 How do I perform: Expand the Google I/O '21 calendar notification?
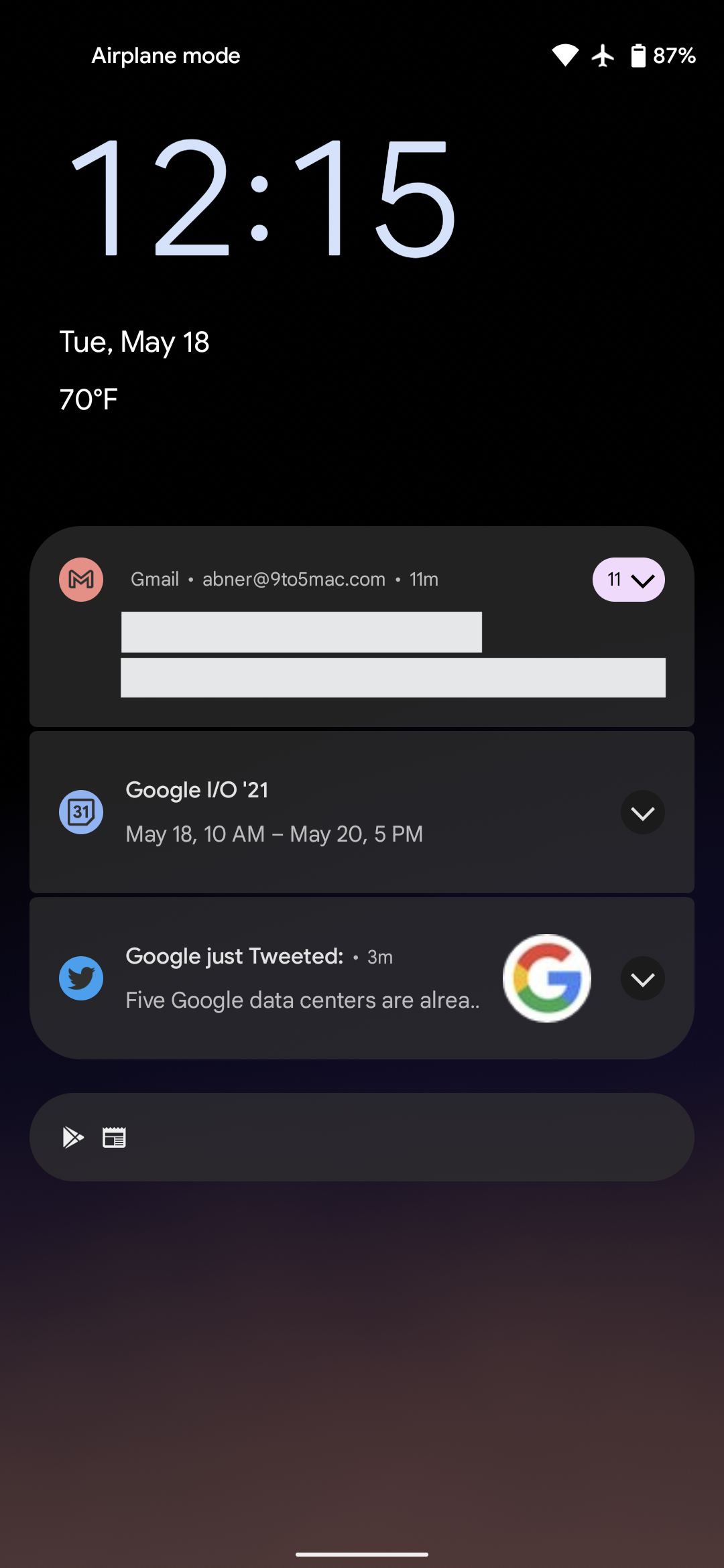pos(642,813)
